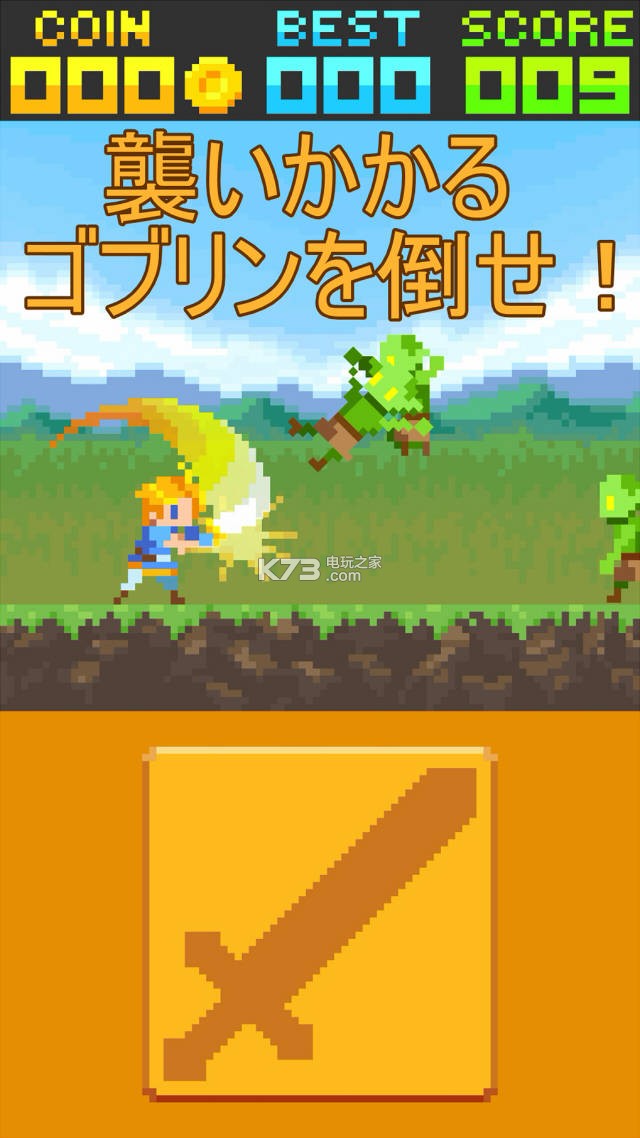This screenshot has width=640, height=1138.
Task: Tap the sword attack button
Action: (320, 922)
